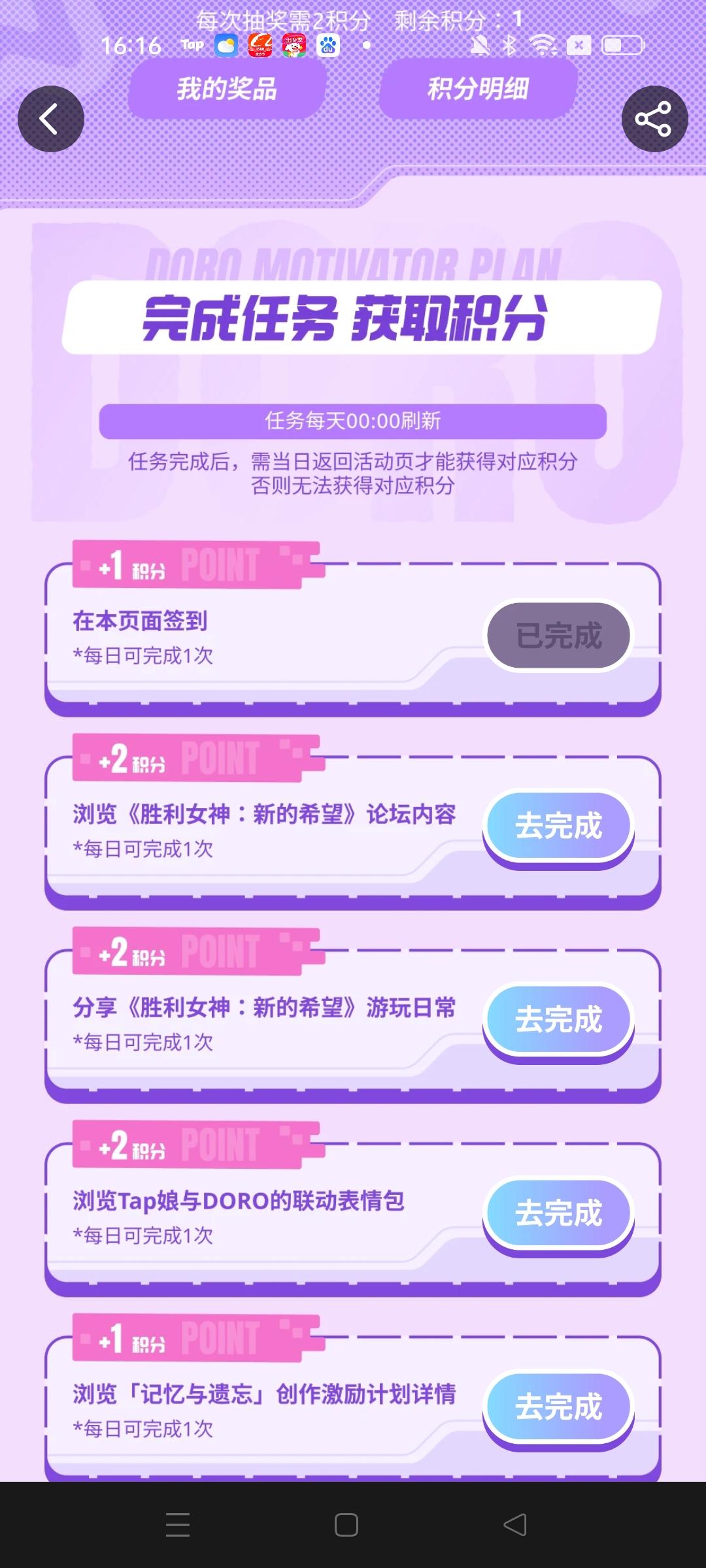This screenshot has height=1568, width=706.
Task: Tap the muted notification bell icon
Action: click(481, 46)
